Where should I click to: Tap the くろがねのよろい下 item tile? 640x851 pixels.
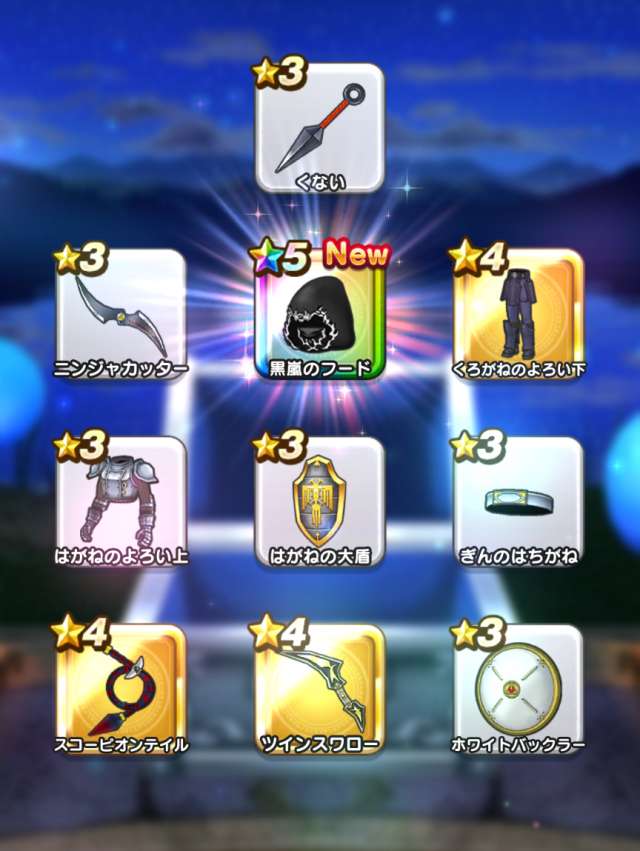pyautogui.click(x=518, y=315)
